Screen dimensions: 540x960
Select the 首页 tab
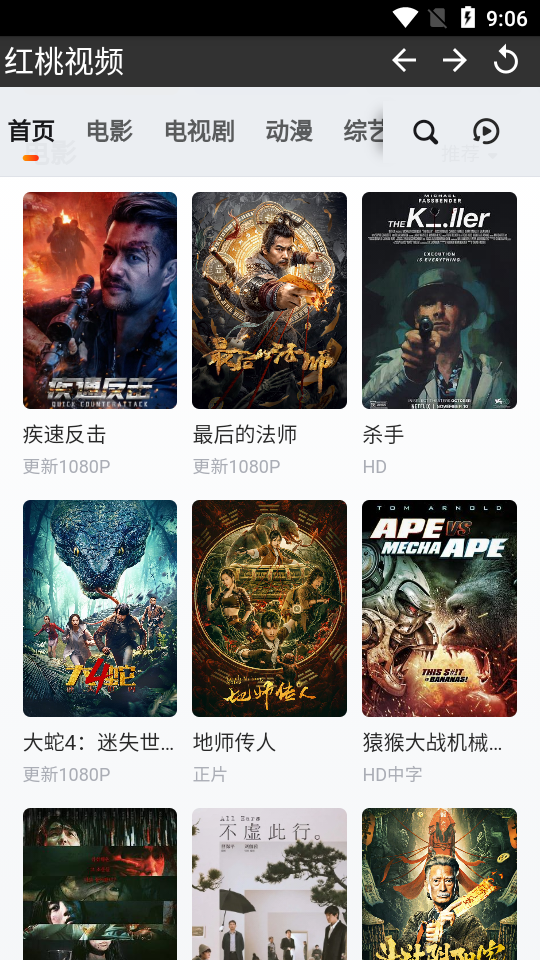click(x=31, y=131)
